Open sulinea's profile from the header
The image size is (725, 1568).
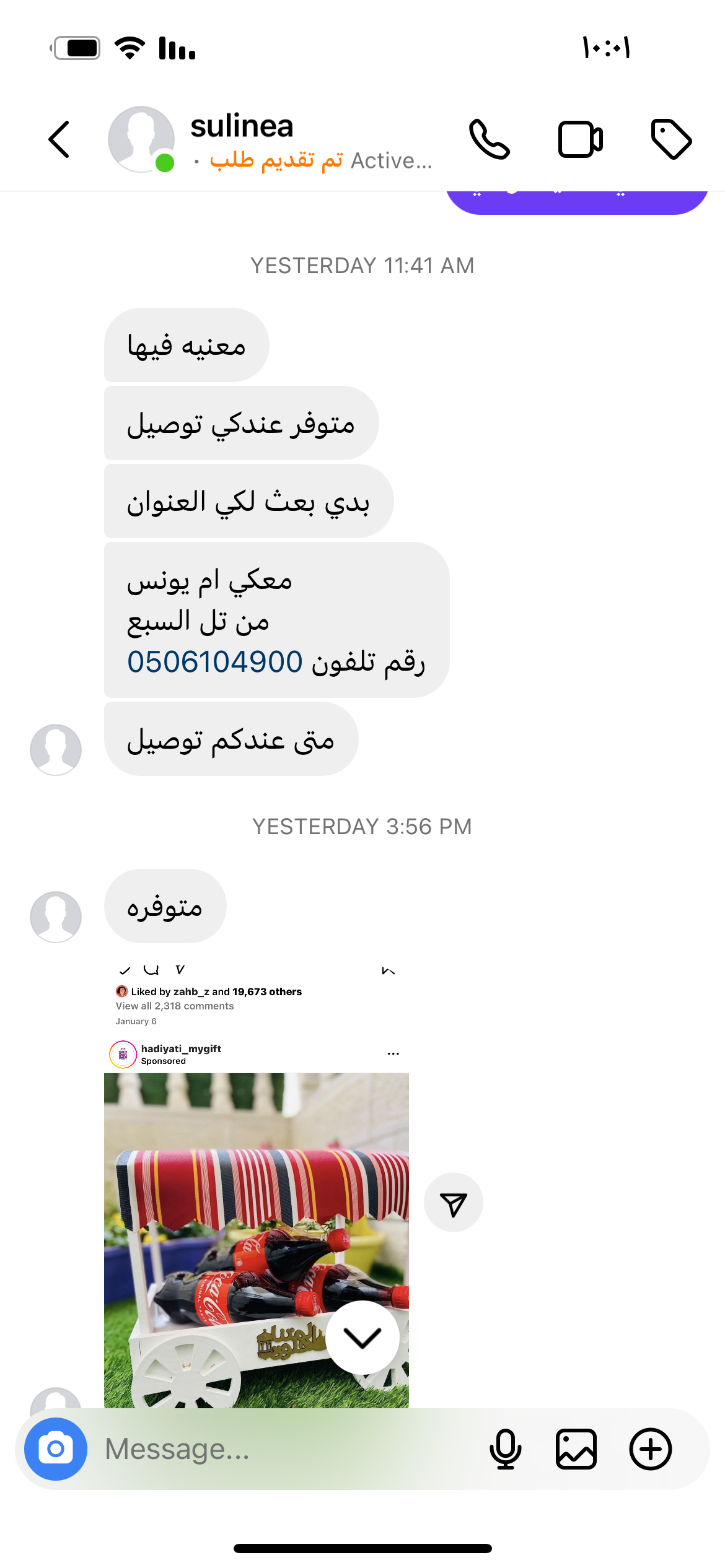[242, 127]
